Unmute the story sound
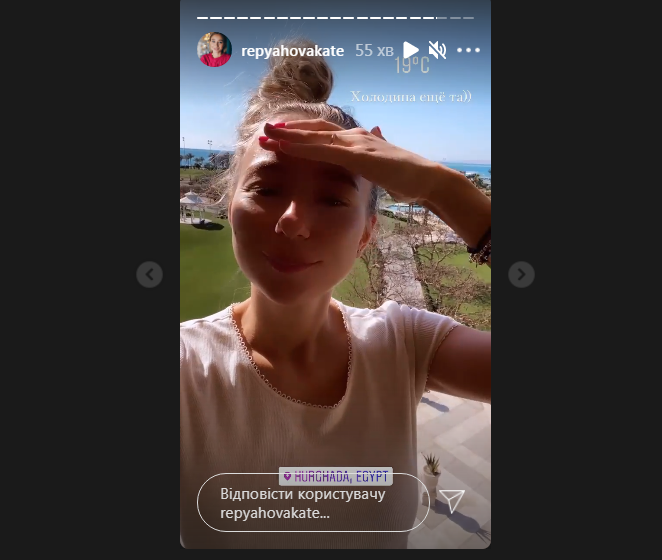This screenshot has width=662, height=560. [x=437, y=49]
